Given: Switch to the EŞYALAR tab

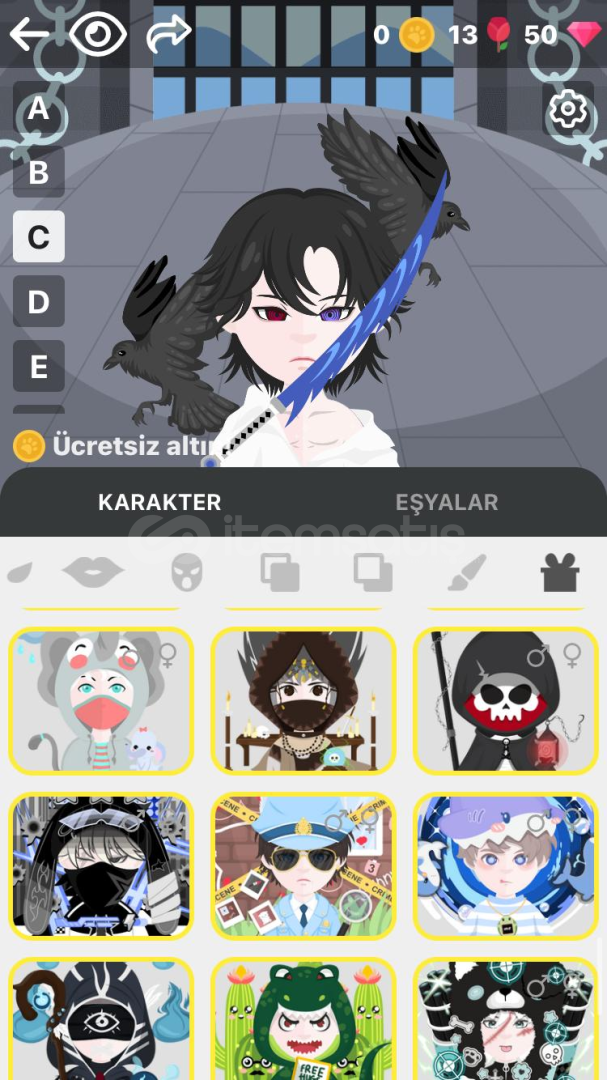Looking at the screenshot, I should click(446, 502).
